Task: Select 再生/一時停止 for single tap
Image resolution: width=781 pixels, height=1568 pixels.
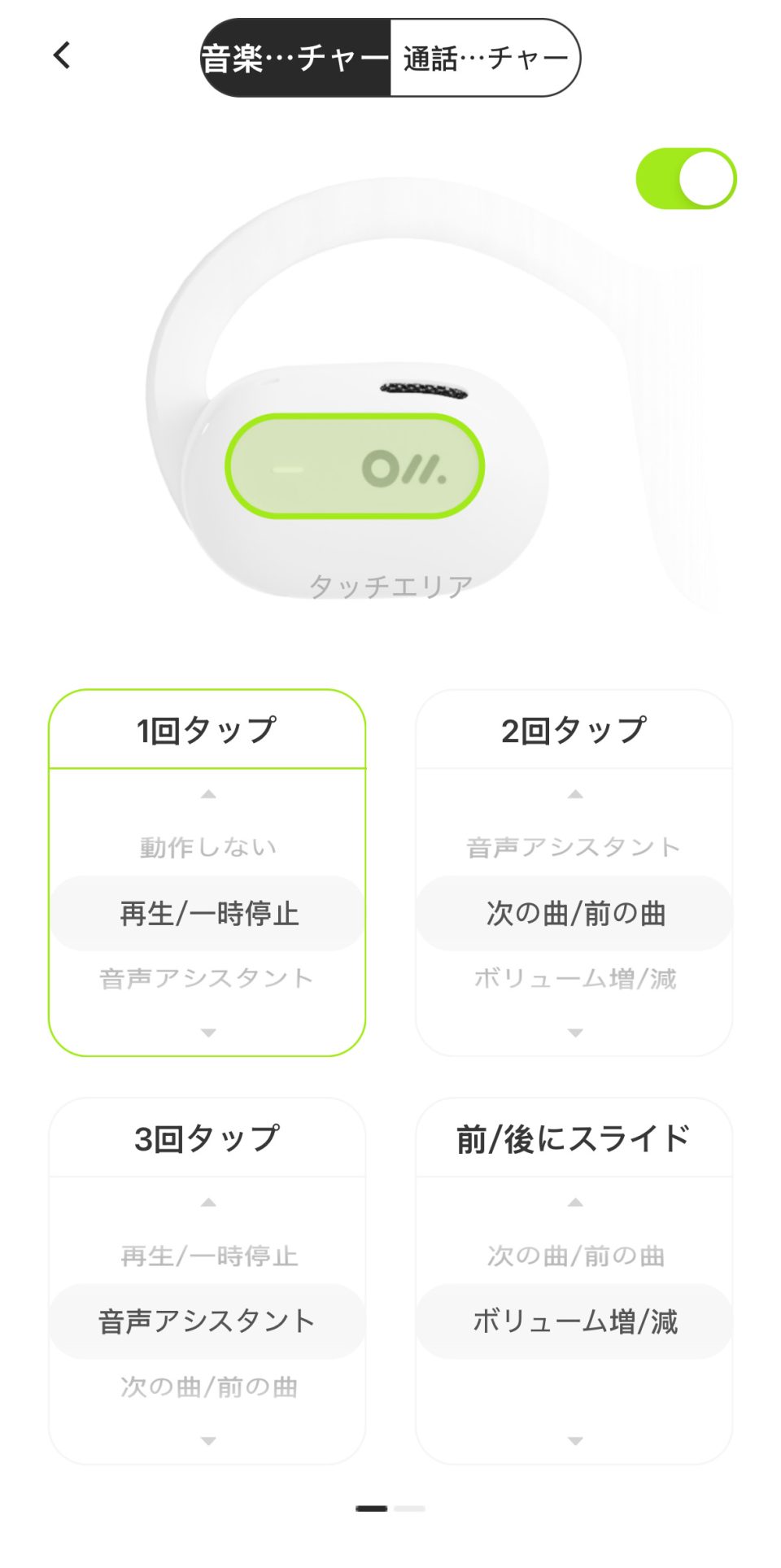Action: [207, 913]
